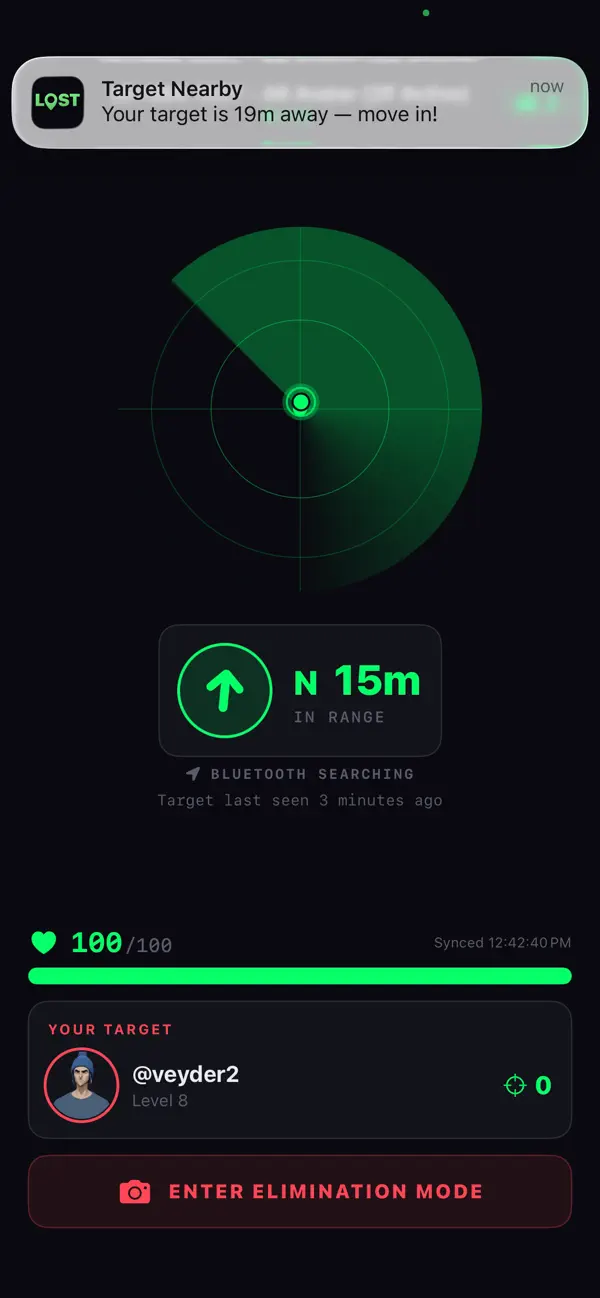This screenshot has width=600, height=1298.
Task: Open the @veyder2 target card
Action: (300, 1070)
